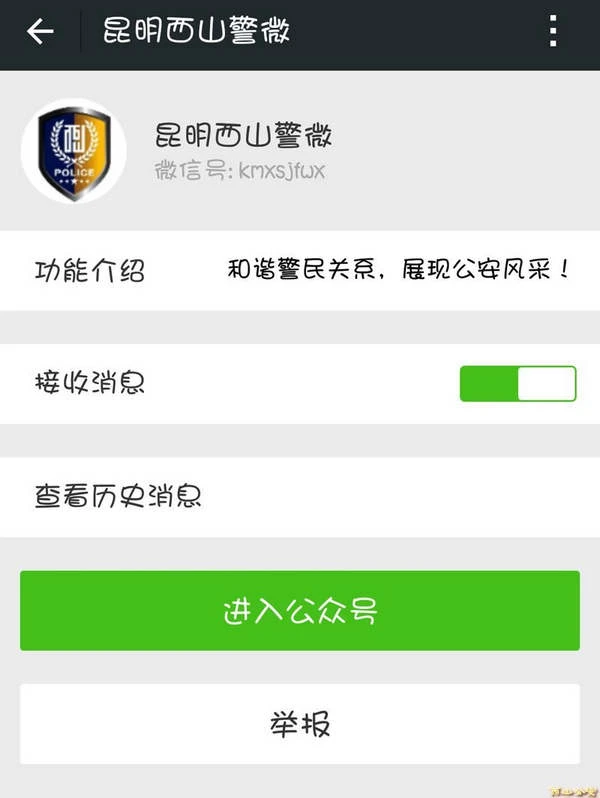The height and width of the screenshot is (798, 600).
Task: View the 昆明西山警微 account avatar
Action: [74, 151]
